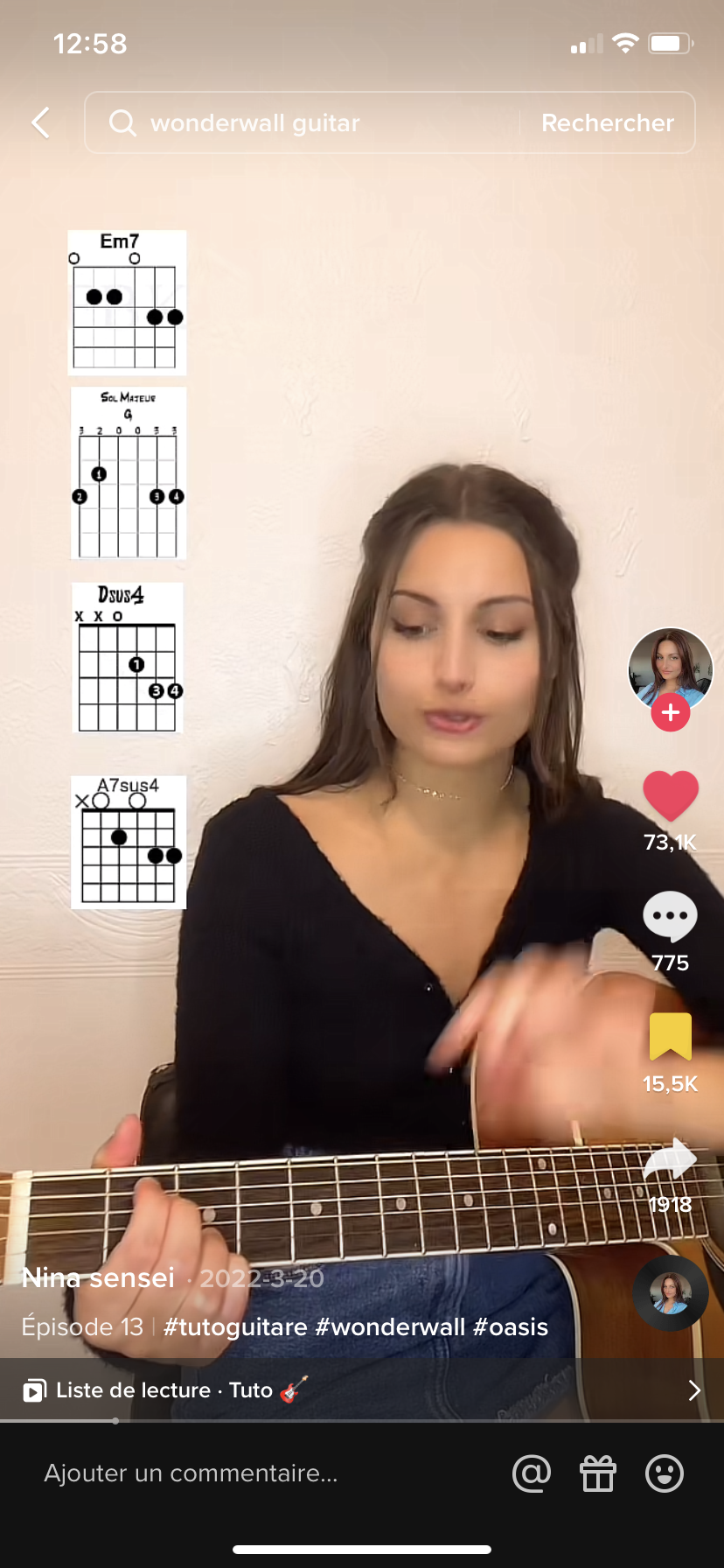
Task: Tap the yellow bookmark favorites icon
Action: (x=671, y=1037)
